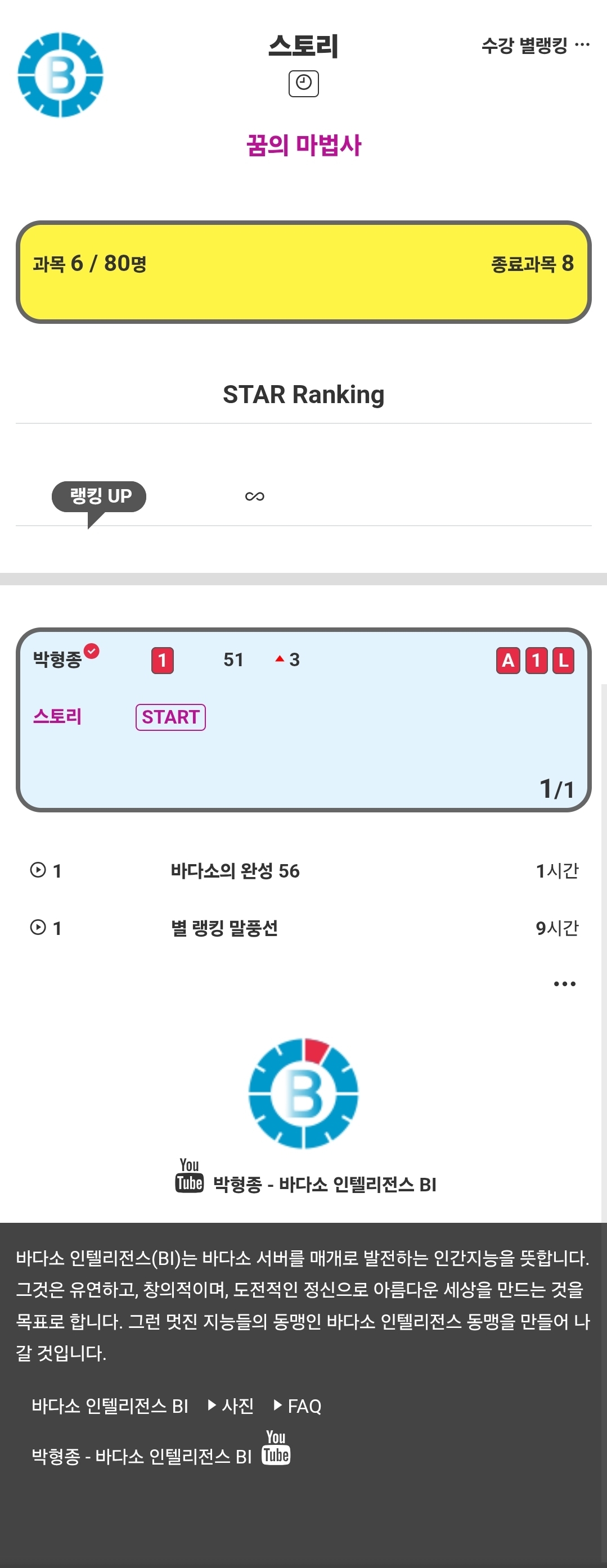
Task: Open the 수강 별랭킹 menu
Action: [535, 45]
